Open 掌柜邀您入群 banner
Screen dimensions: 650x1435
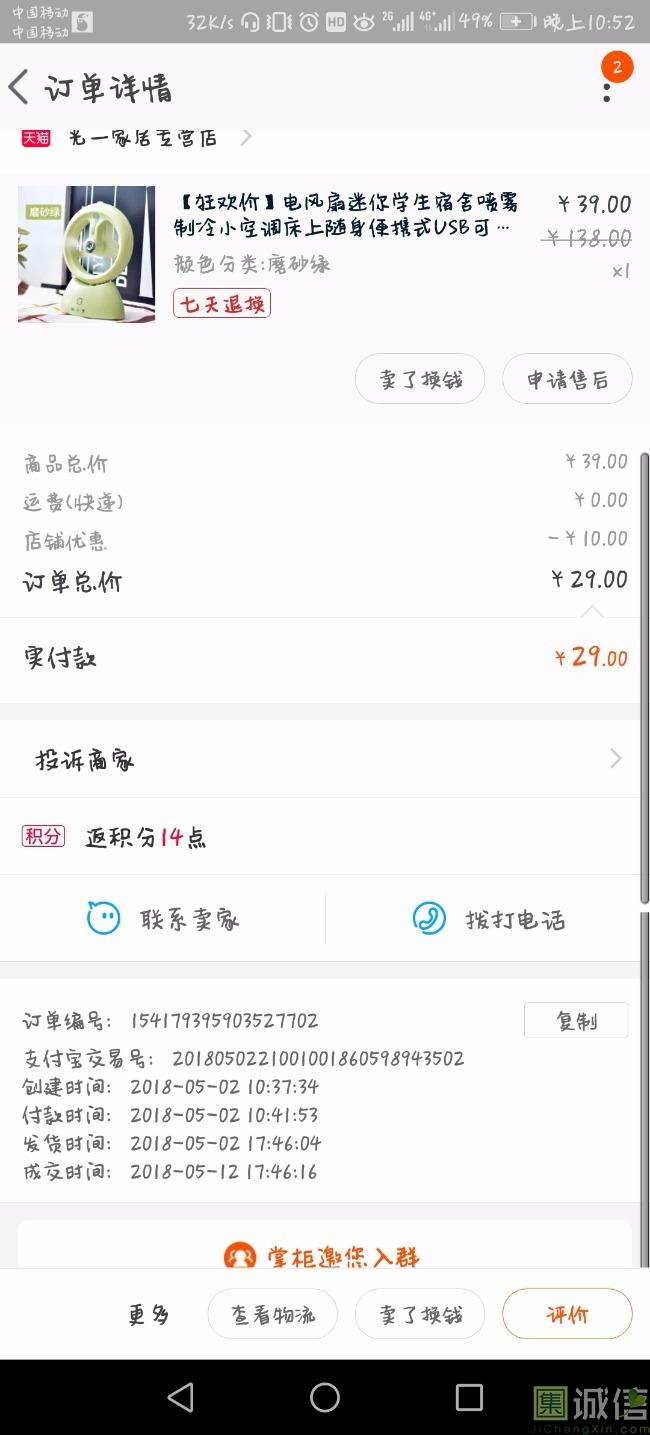tap(324, 1255)
